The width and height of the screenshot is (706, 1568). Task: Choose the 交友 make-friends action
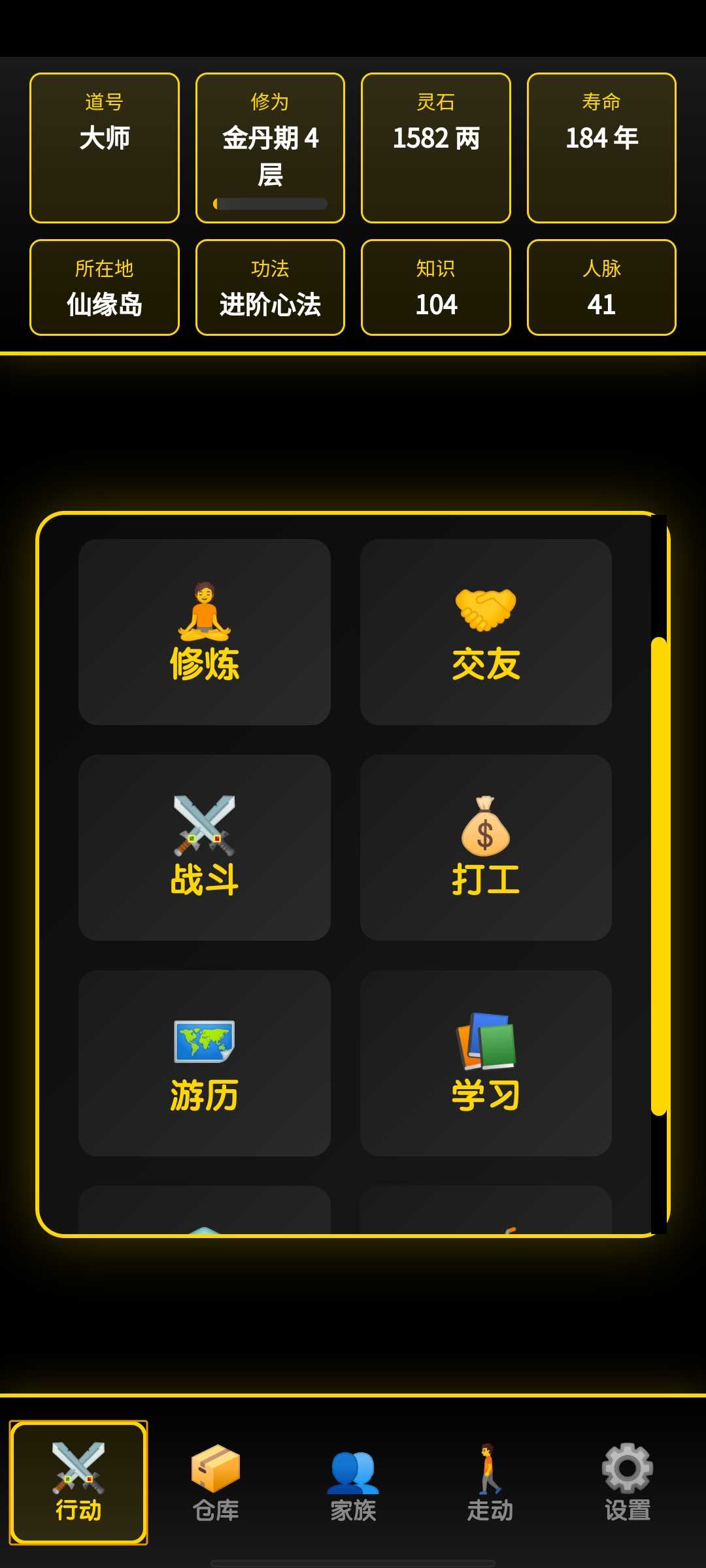(x=486, y=632)
